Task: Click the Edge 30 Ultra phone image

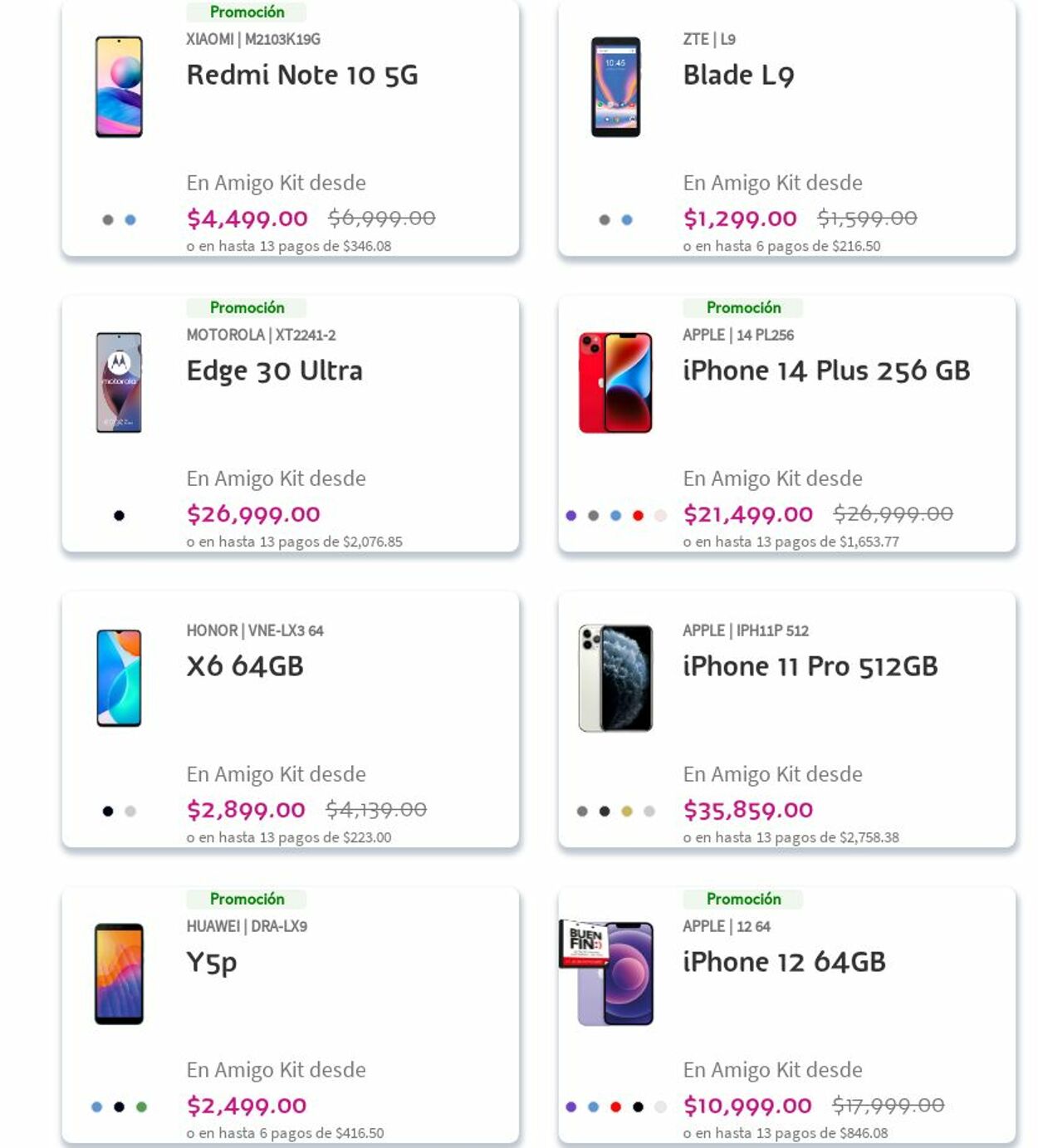Action: (119, 383)
